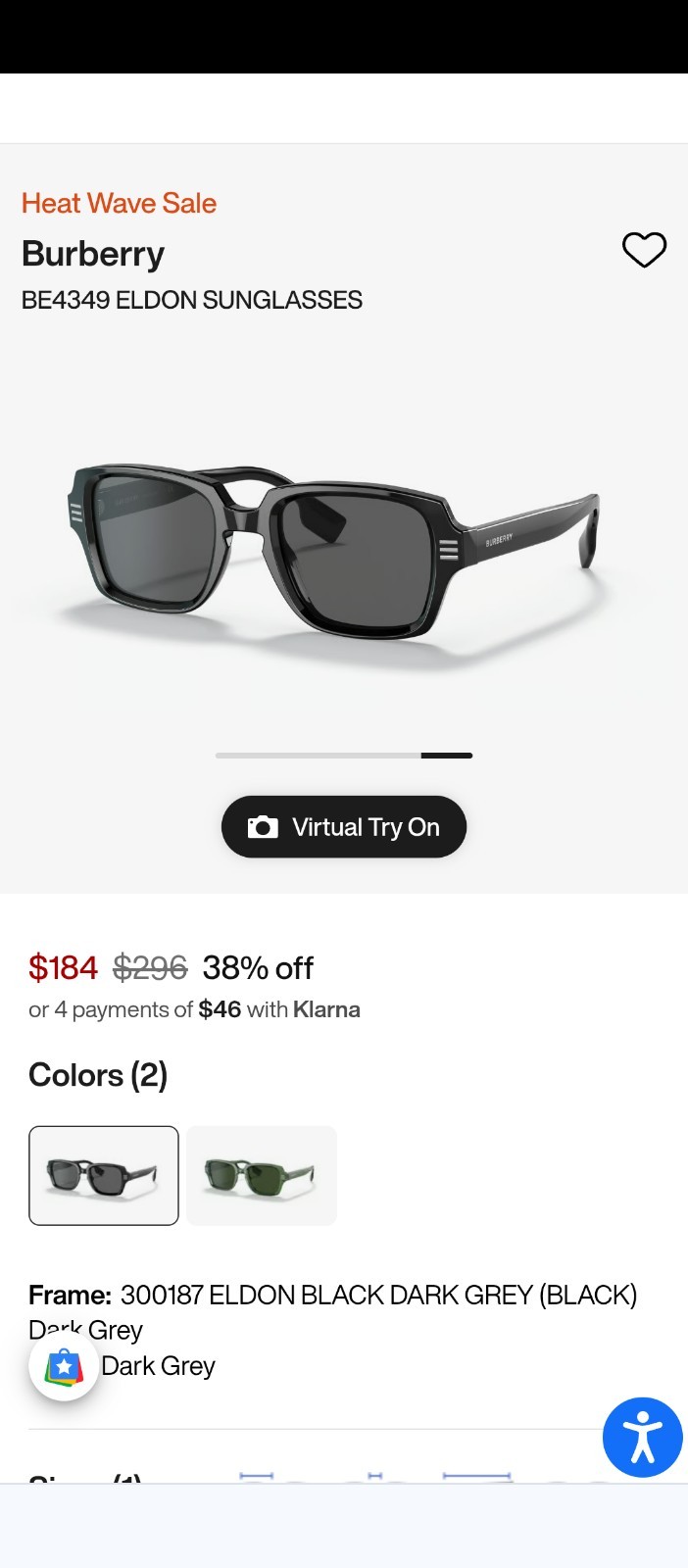Open Virtual Try On
Viewport: 688px width, 1568px height.
point(344,827)
